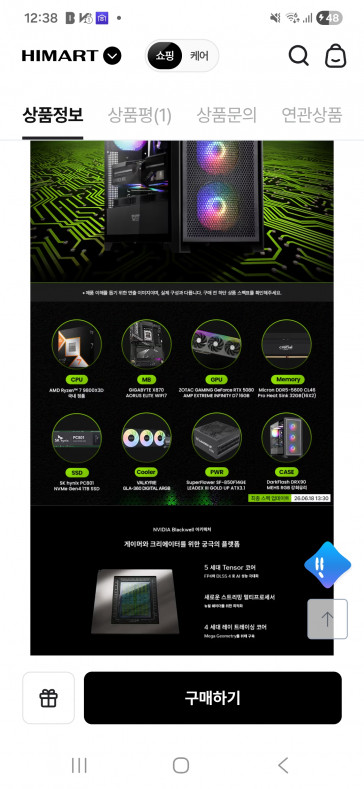
Task: Open the HIMART dropdown menu
Action: (112, 55)
